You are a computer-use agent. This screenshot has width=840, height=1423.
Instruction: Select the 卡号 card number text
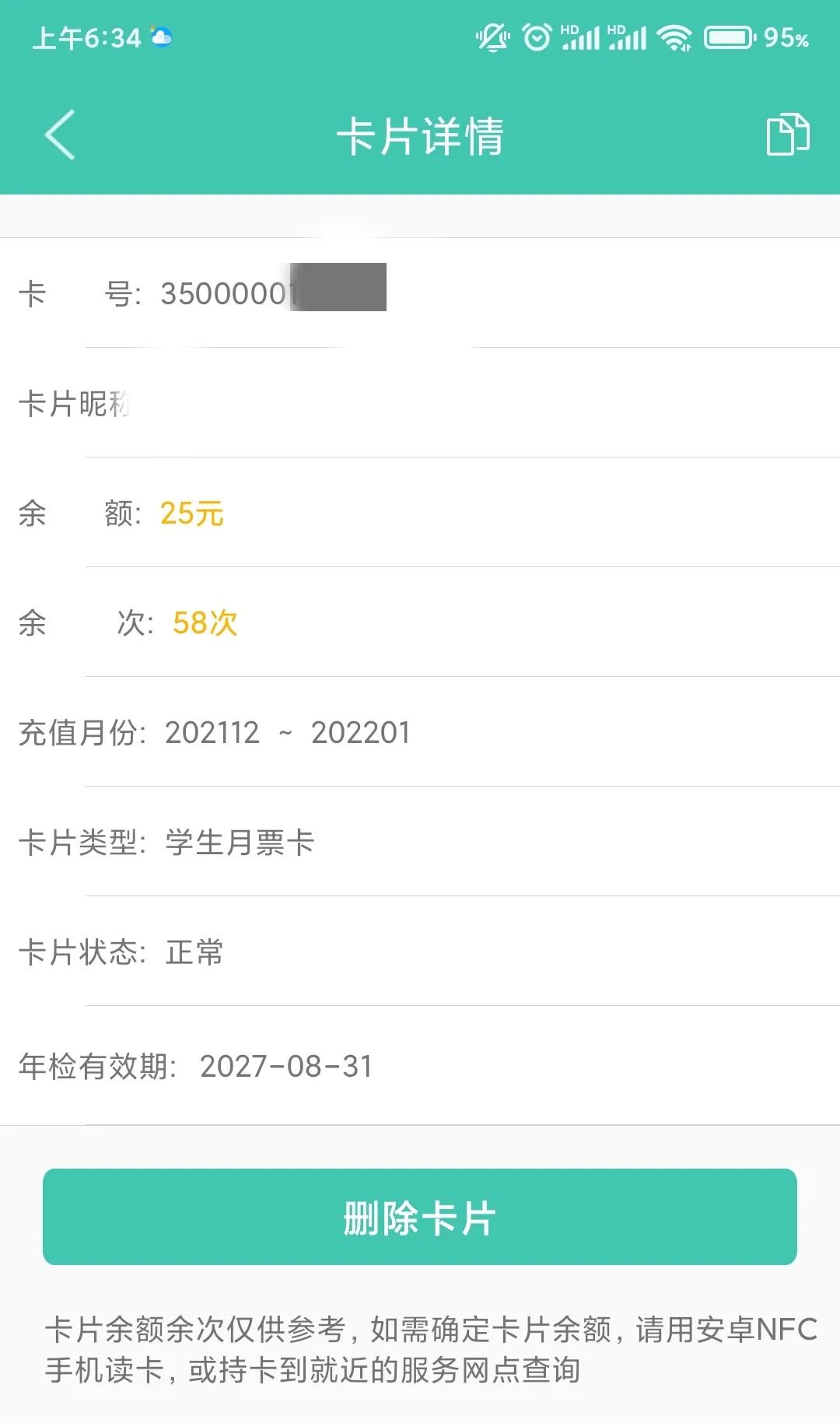(233, 292)
